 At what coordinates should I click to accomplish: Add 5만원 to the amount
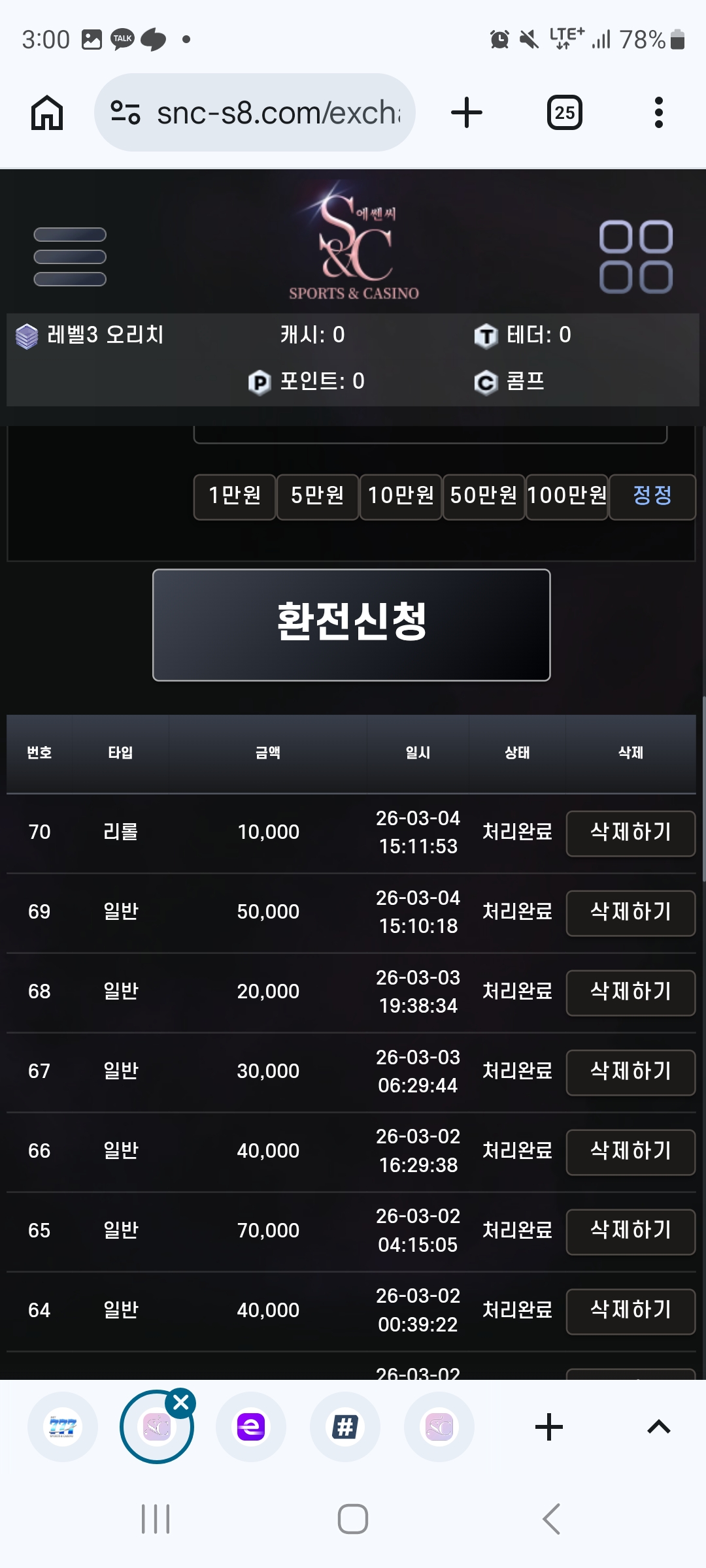pyautogui.click(x=318, y=497)
